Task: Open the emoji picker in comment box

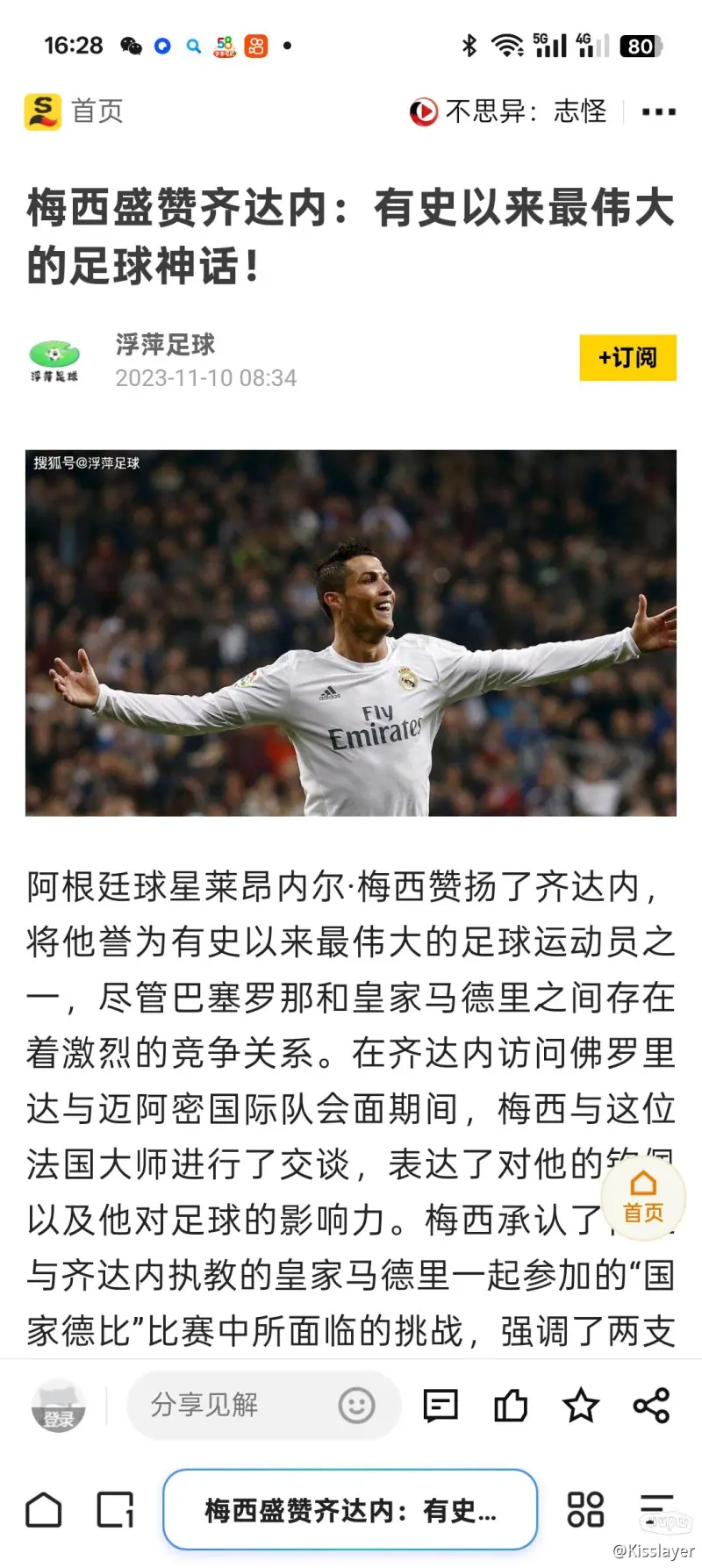Action: point(356,1406)
